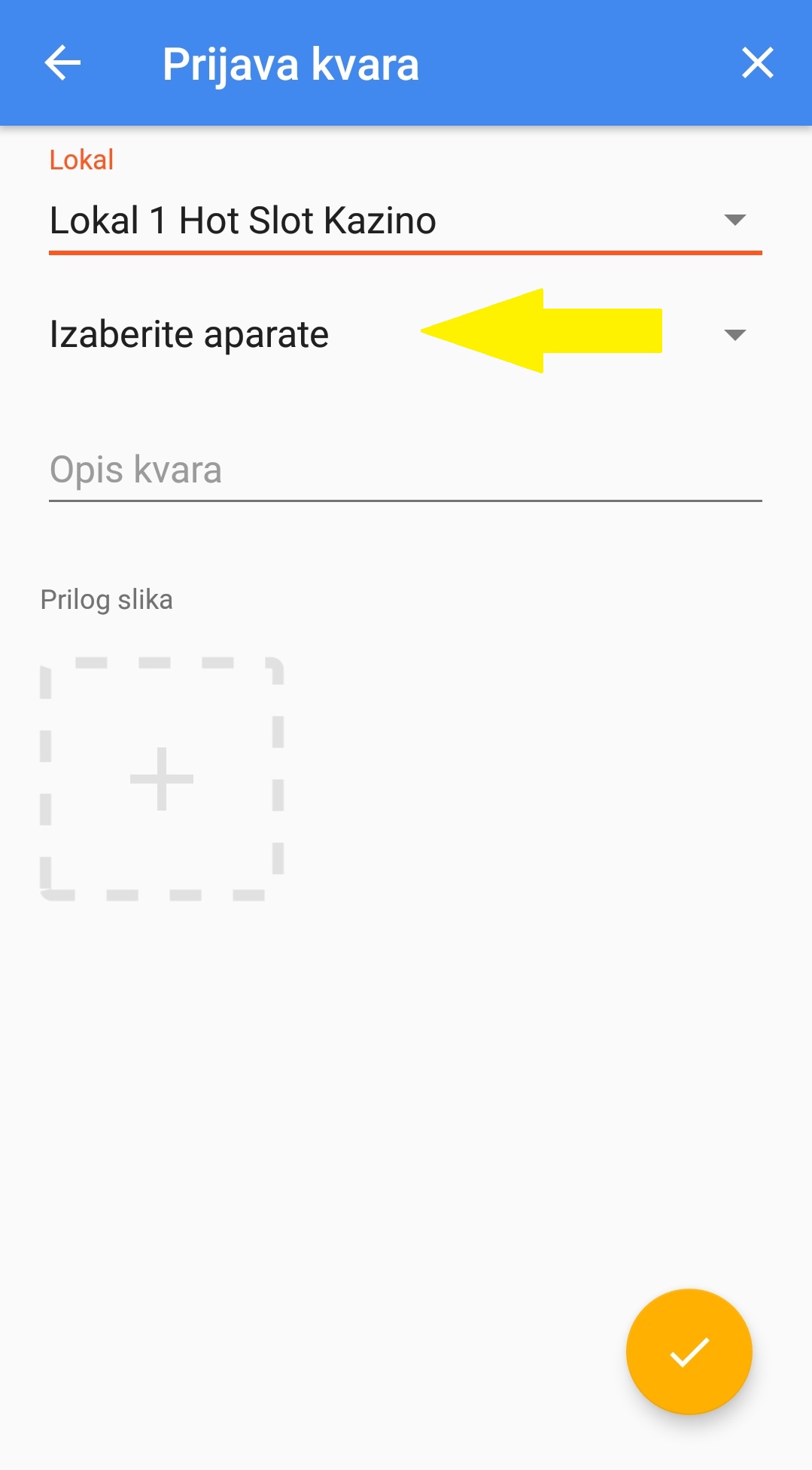
Task: Confirm the report with the checkmark button
Action: 689,1351
